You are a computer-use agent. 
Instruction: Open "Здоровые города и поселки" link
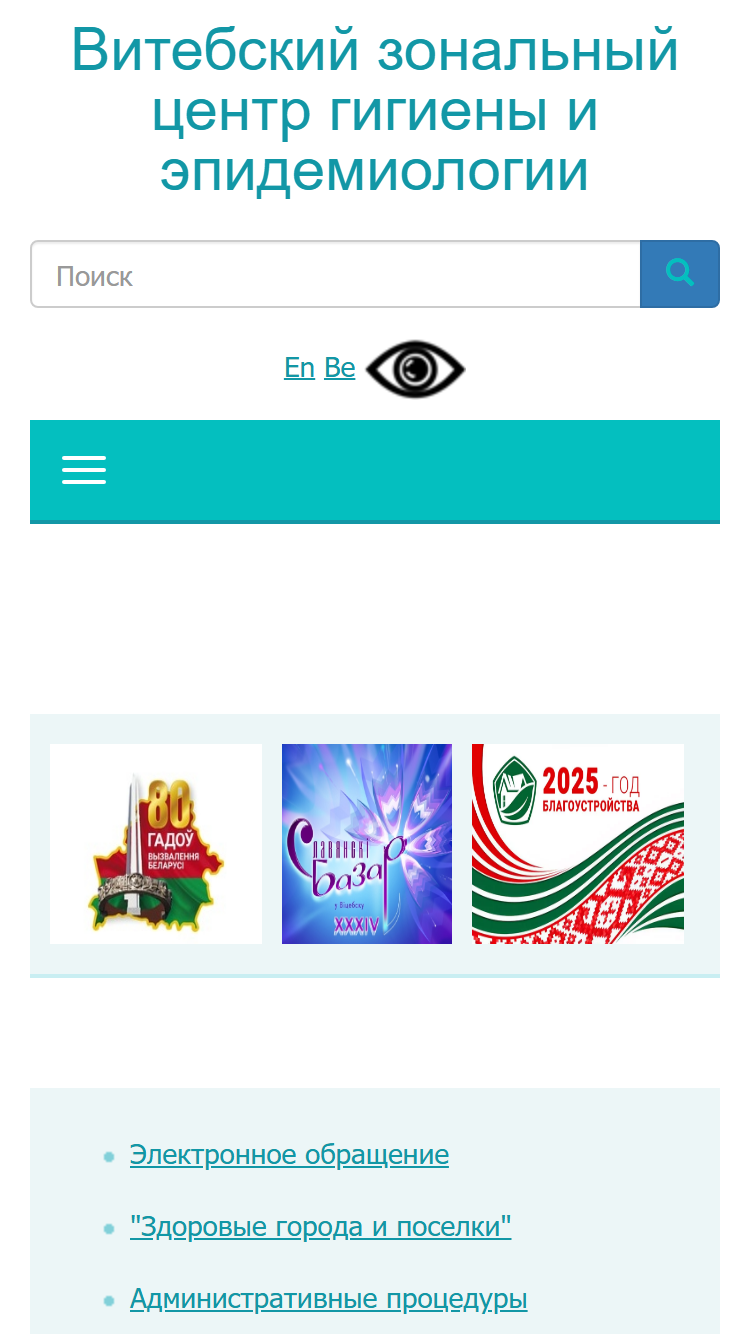321,1227
